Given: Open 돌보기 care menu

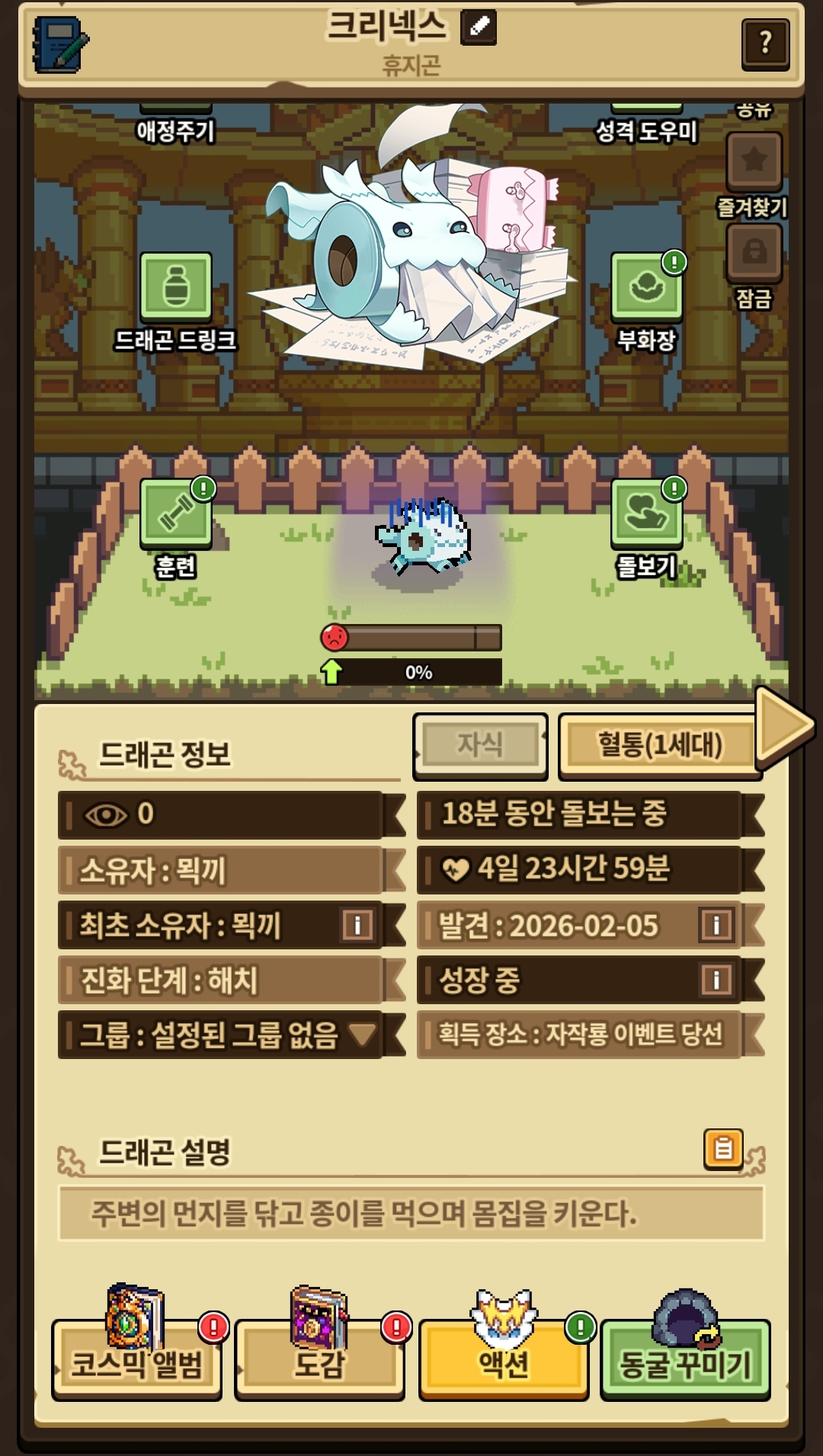Looking at the screenshot, I should 646,514.
